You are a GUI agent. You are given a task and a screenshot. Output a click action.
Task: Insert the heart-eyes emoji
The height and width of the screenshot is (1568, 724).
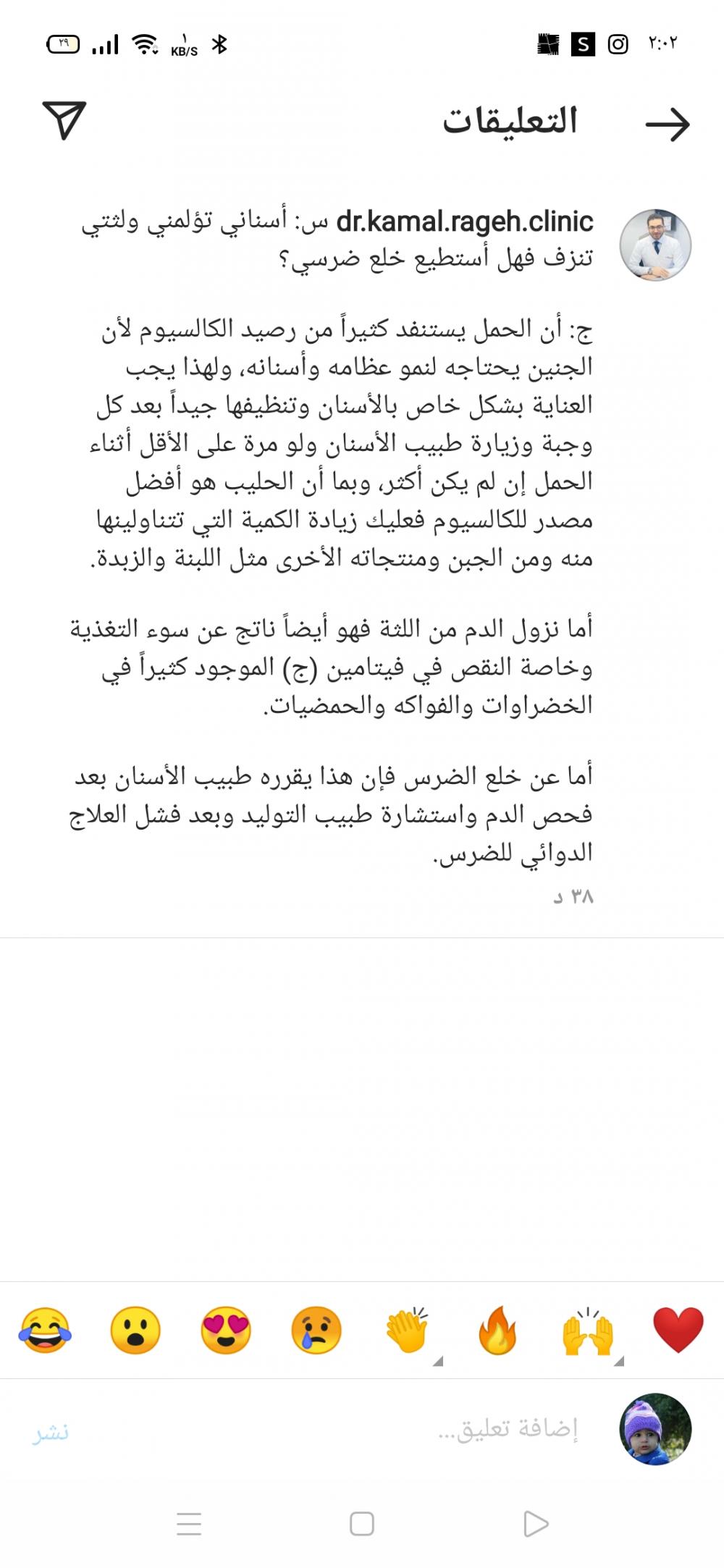coord(226,1331)
